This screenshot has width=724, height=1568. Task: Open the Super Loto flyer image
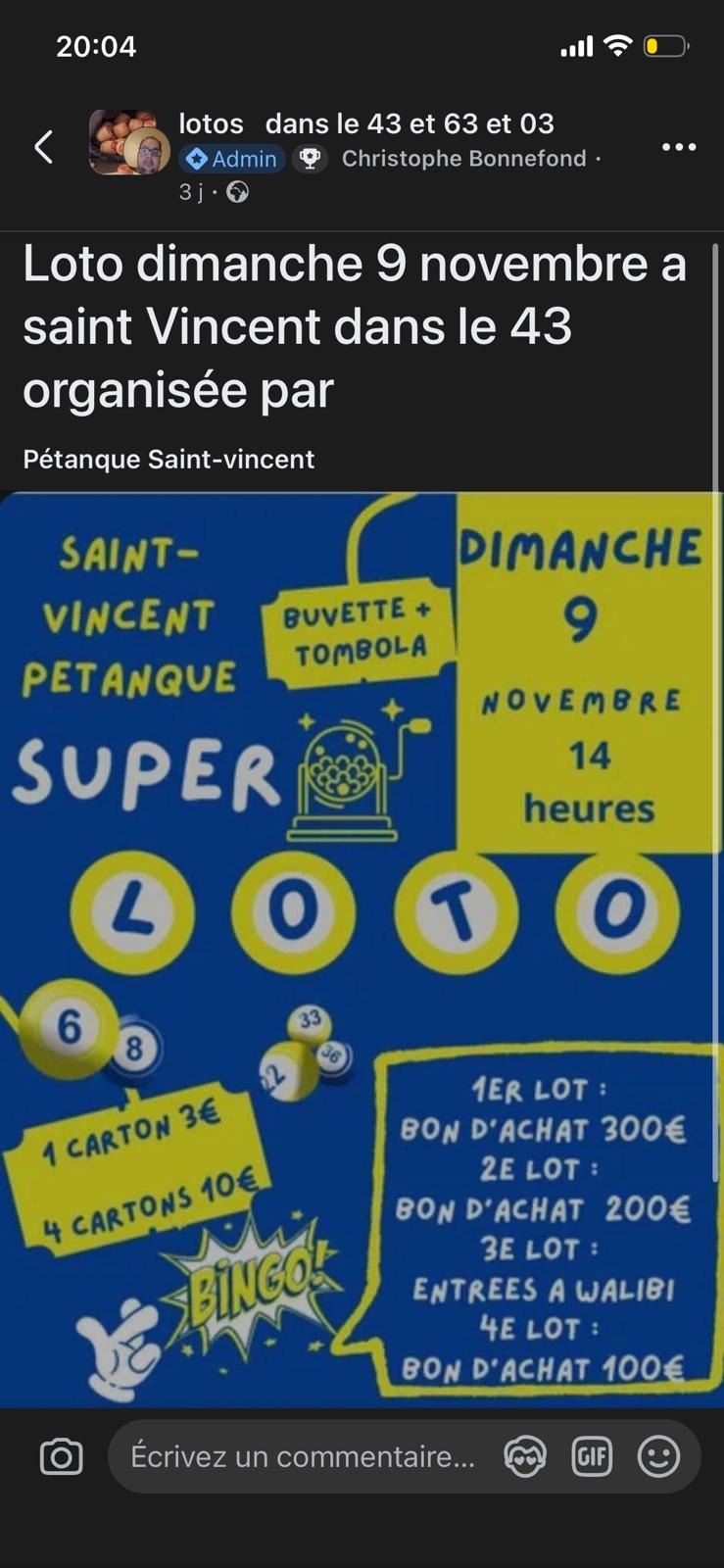(x=361, y=949)
